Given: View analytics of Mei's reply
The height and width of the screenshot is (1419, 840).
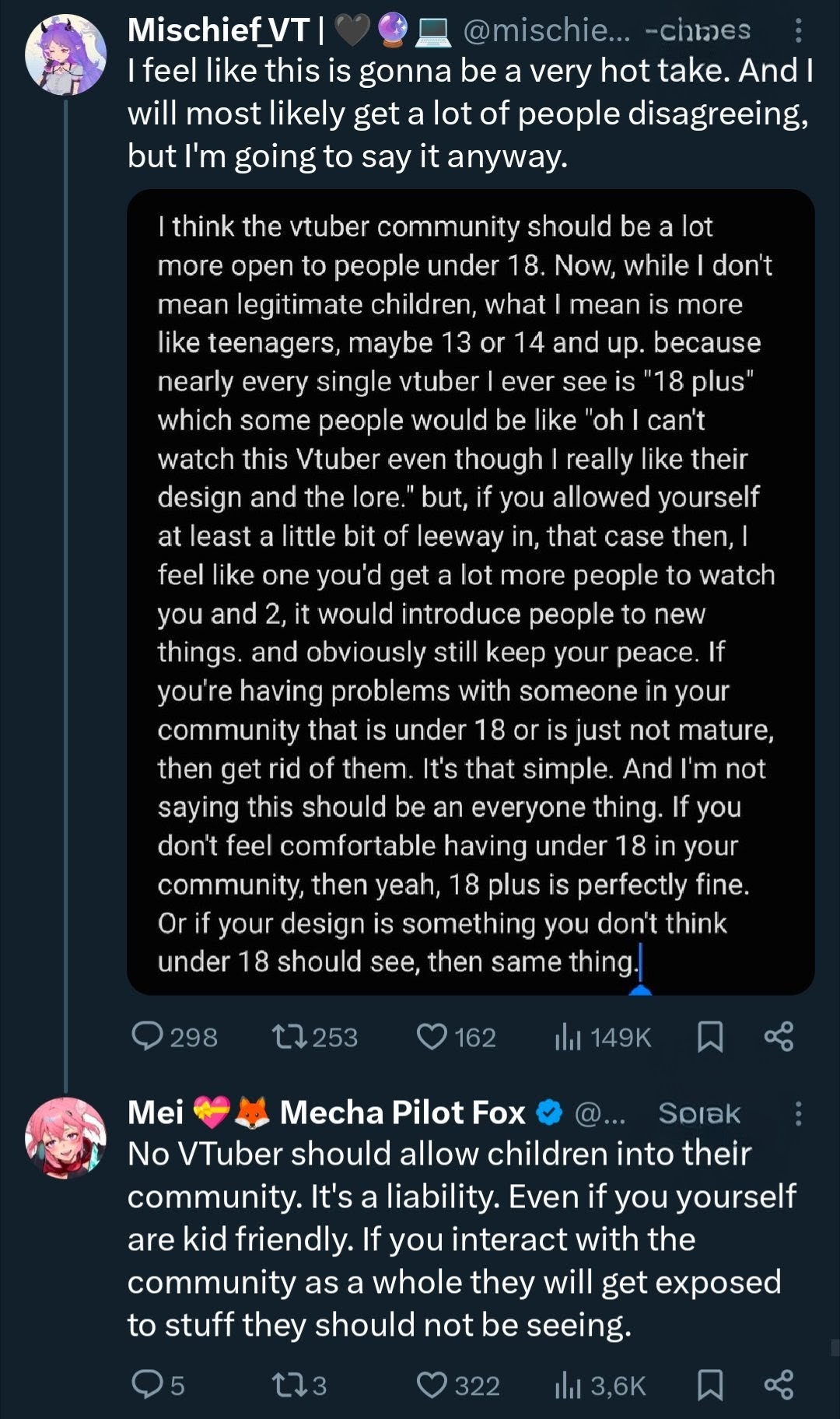Looking at the screenshot, I should (x=600, y=1385).
